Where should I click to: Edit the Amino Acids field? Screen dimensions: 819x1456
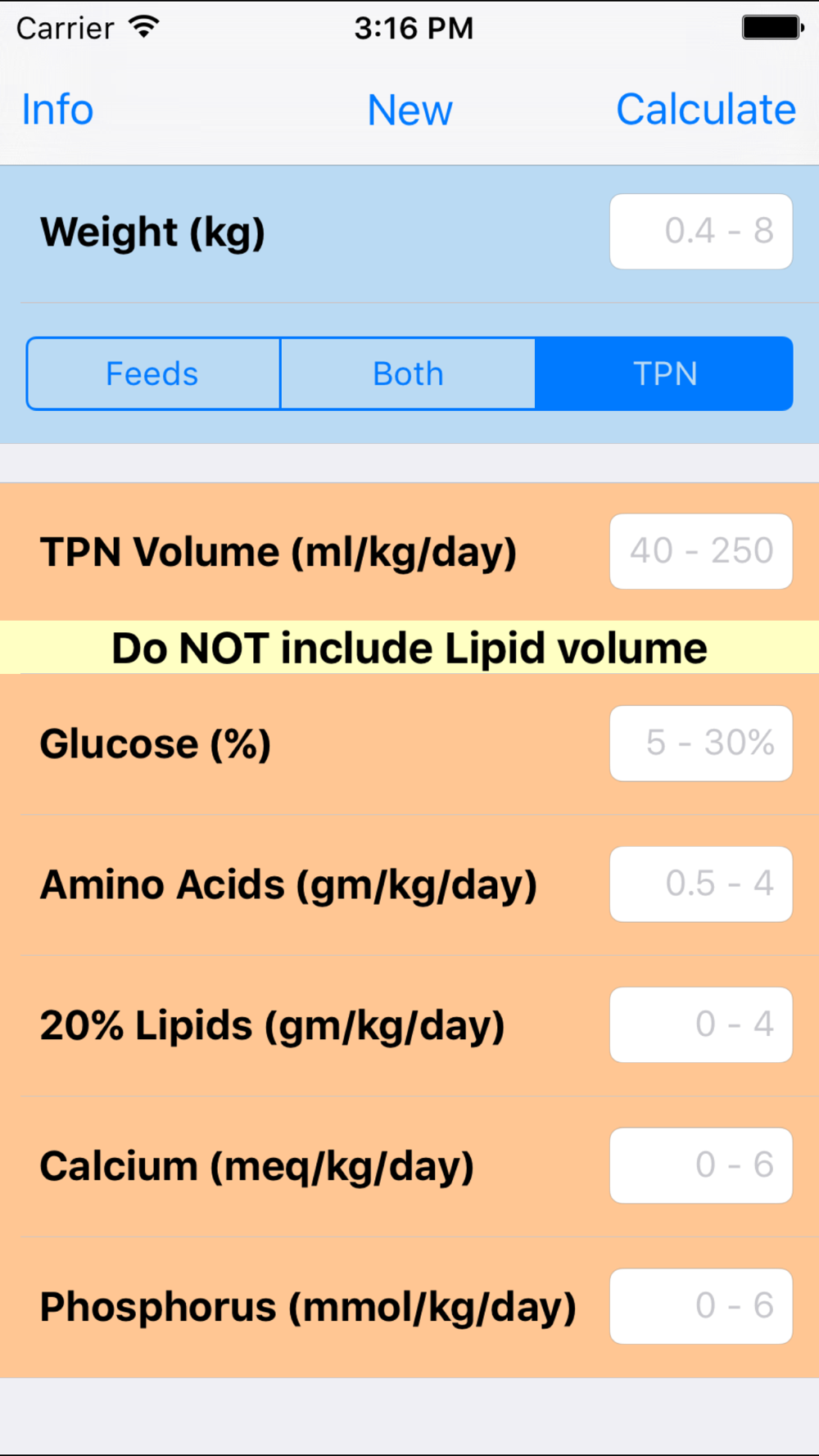point(701,884)
